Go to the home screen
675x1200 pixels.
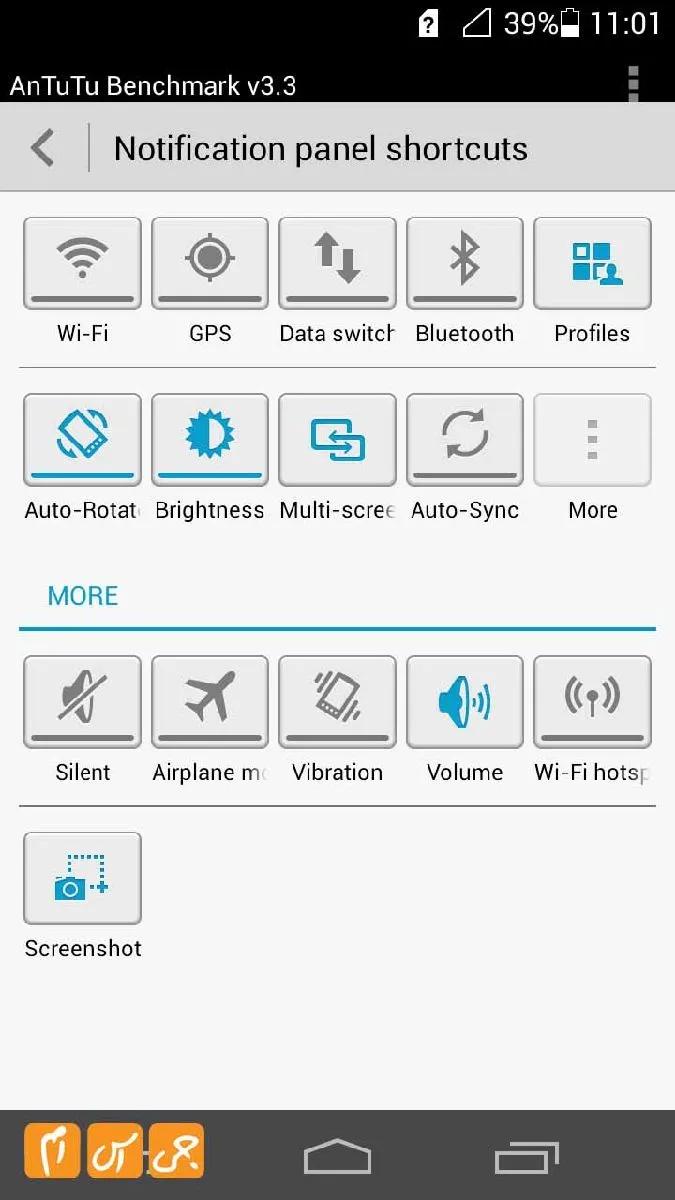pos(337,1157)
